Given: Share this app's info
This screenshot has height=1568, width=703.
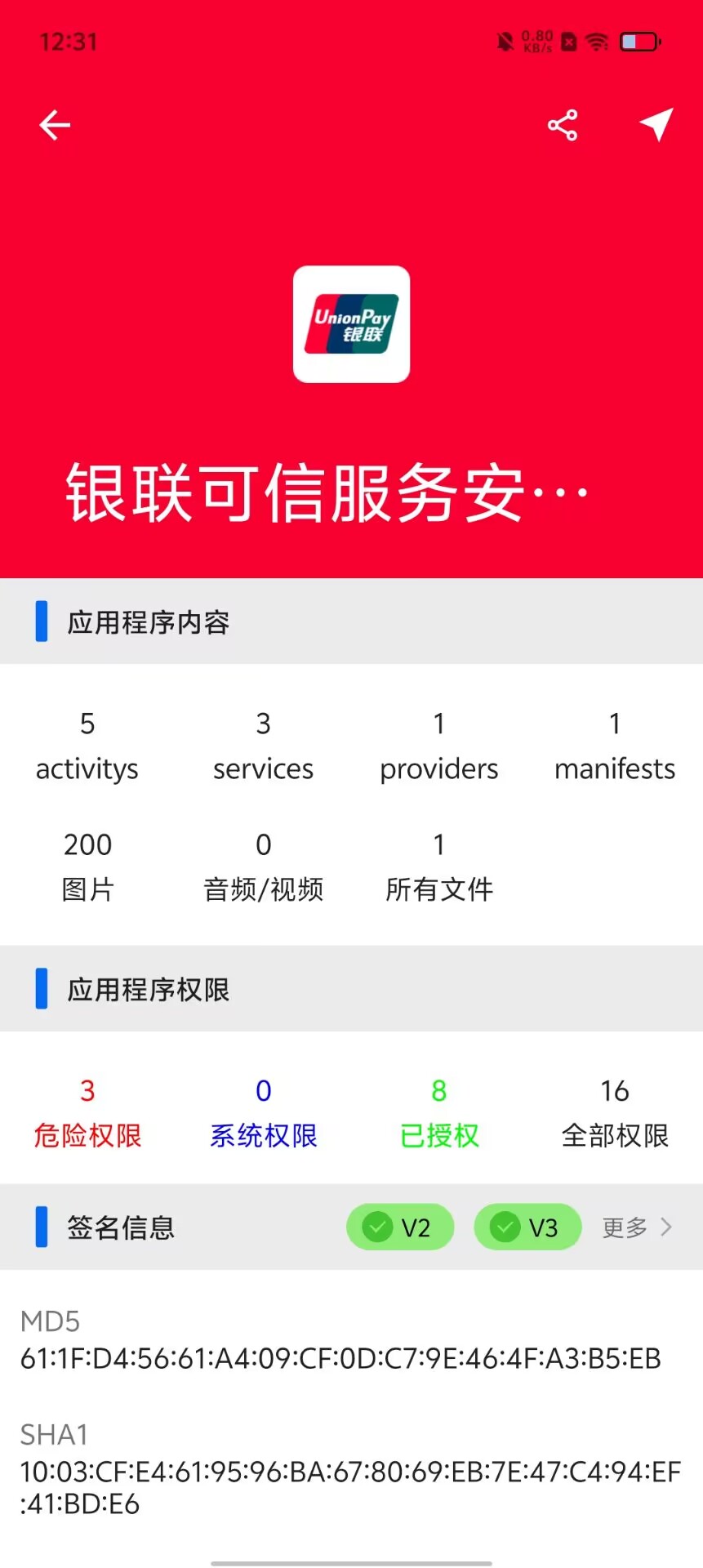Looking at the screenshot, I should point(563,125).
